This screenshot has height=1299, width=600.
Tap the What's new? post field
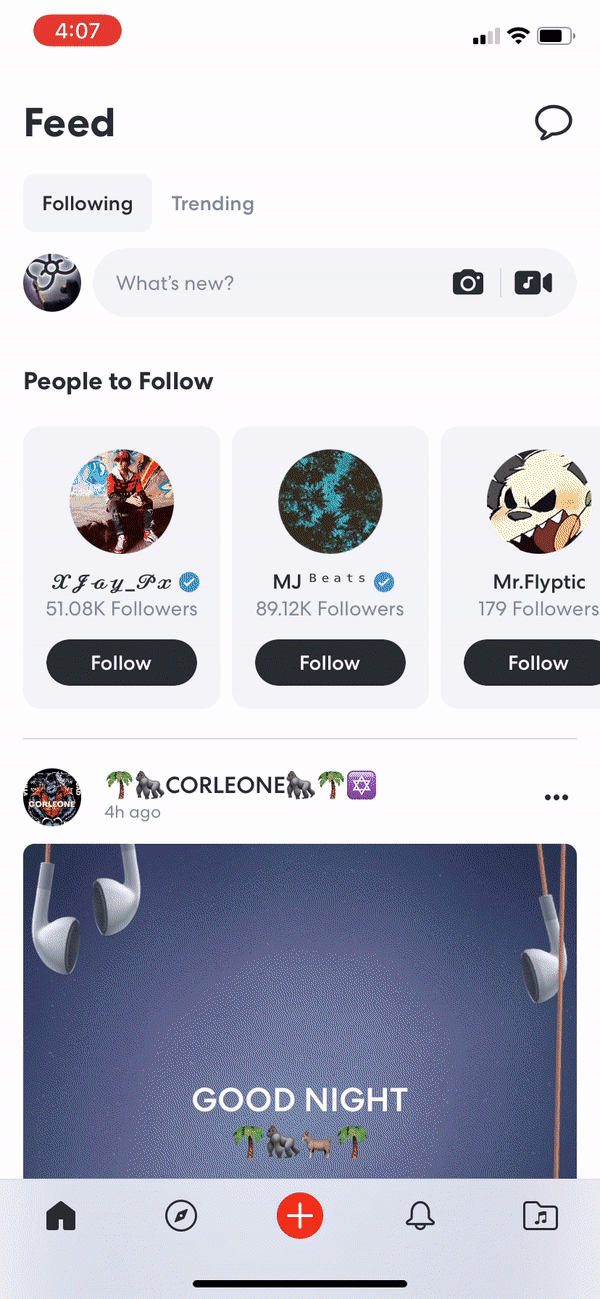[x=270, y=283]
